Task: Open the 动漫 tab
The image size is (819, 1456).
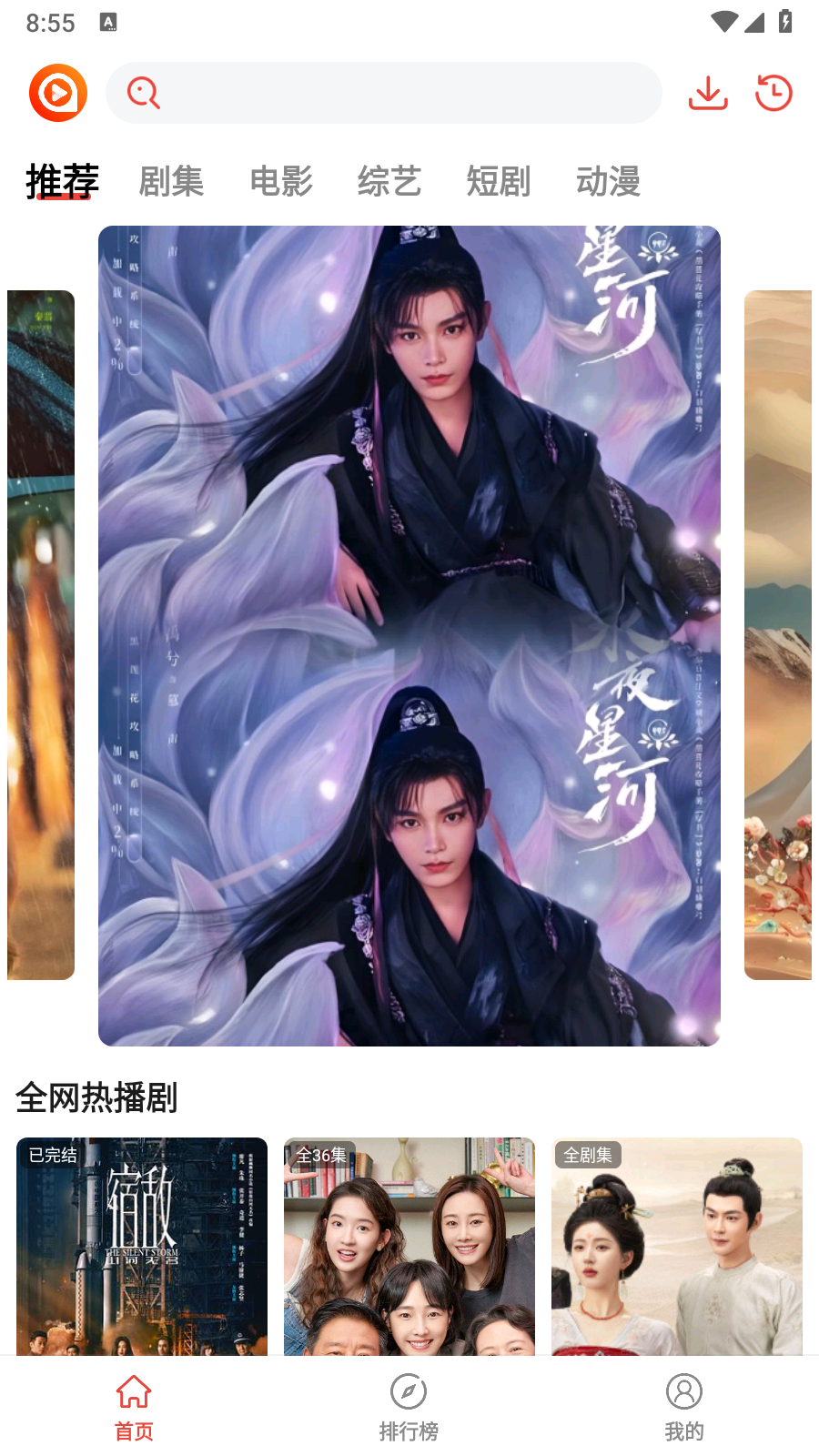Action: pos(608,181)
